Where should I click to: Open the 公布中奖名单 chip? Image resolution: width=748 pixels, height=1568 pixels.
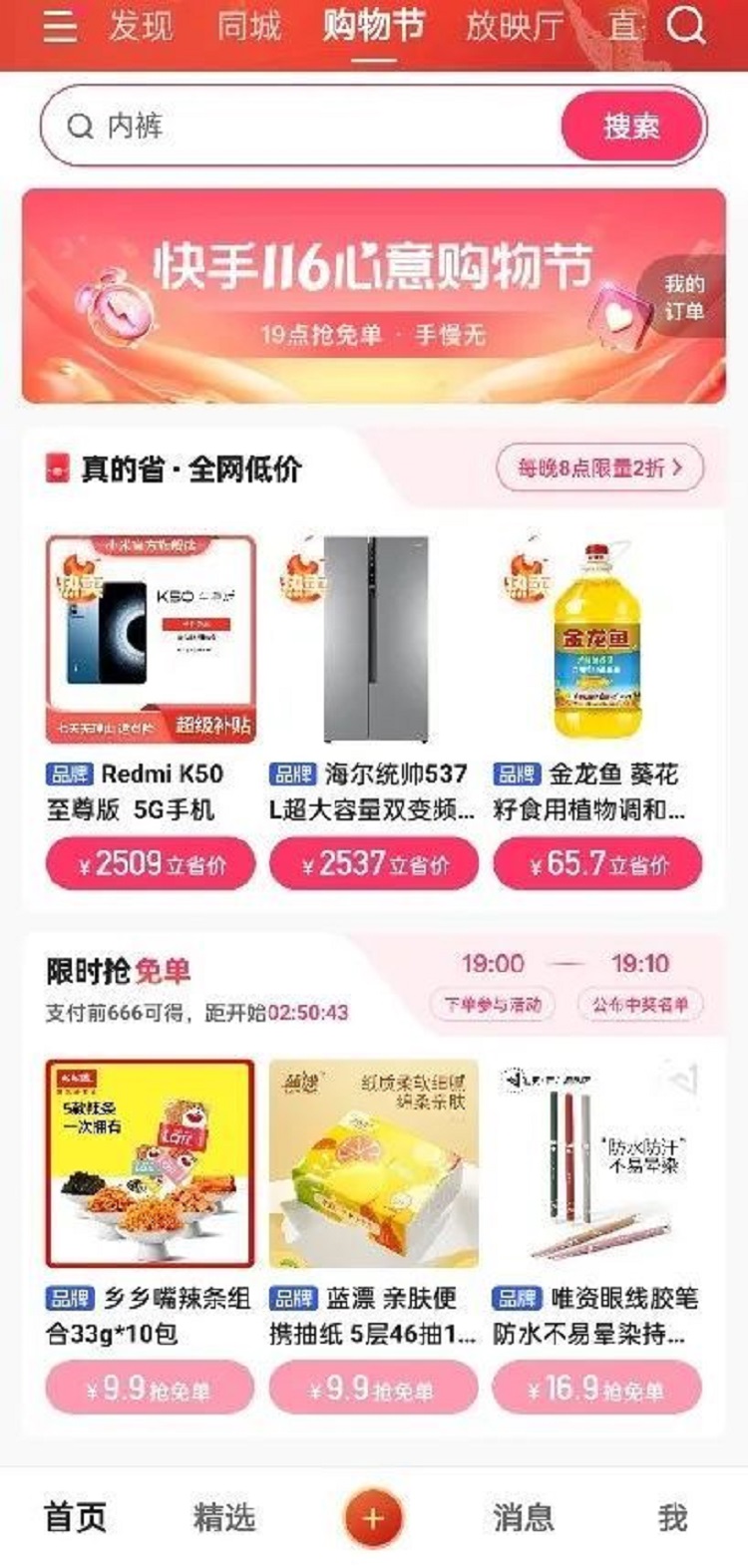click(x=640, y=1005)
